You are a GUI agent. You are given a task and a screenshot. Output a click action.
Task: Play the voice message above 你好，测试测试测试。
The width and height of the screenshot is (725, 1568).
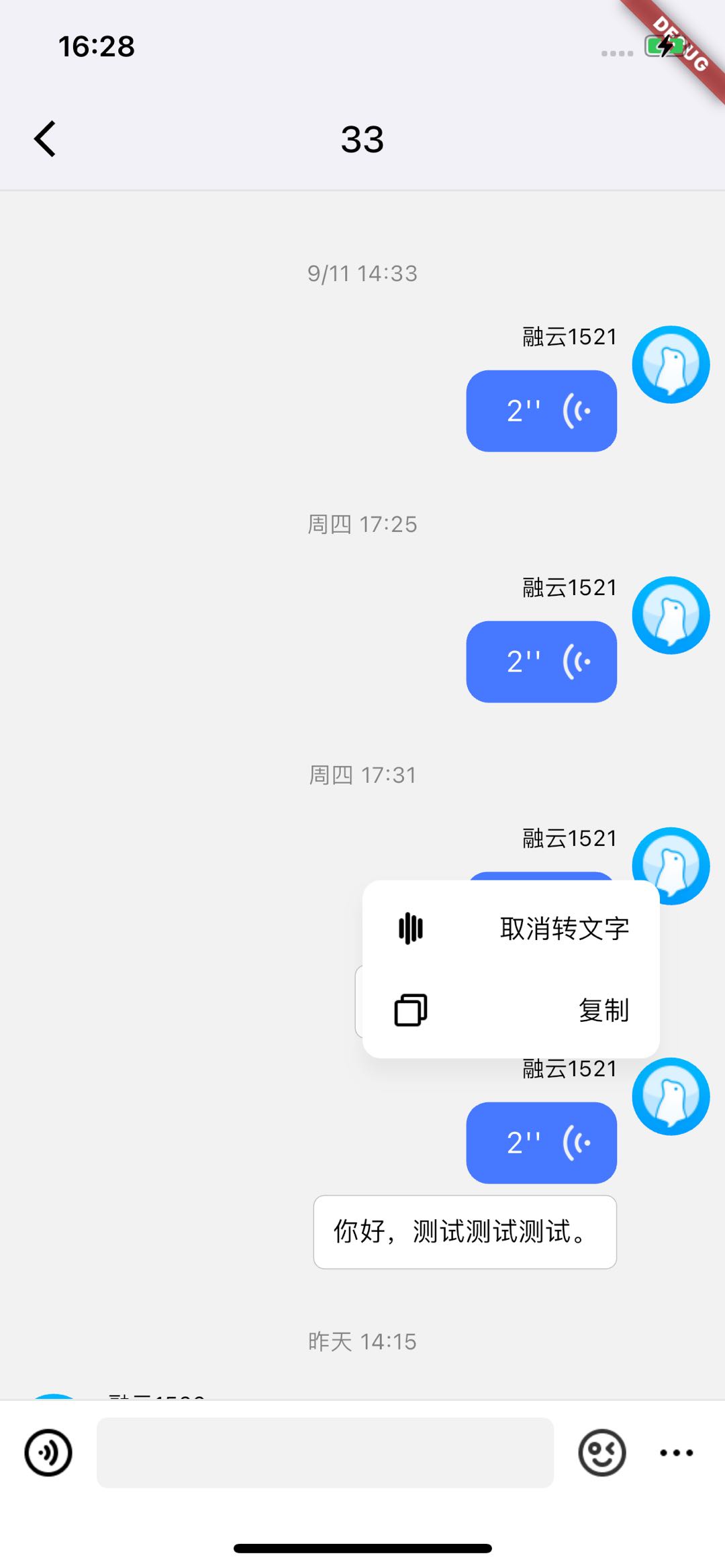pyautogui.click(x=541, y=1143)
